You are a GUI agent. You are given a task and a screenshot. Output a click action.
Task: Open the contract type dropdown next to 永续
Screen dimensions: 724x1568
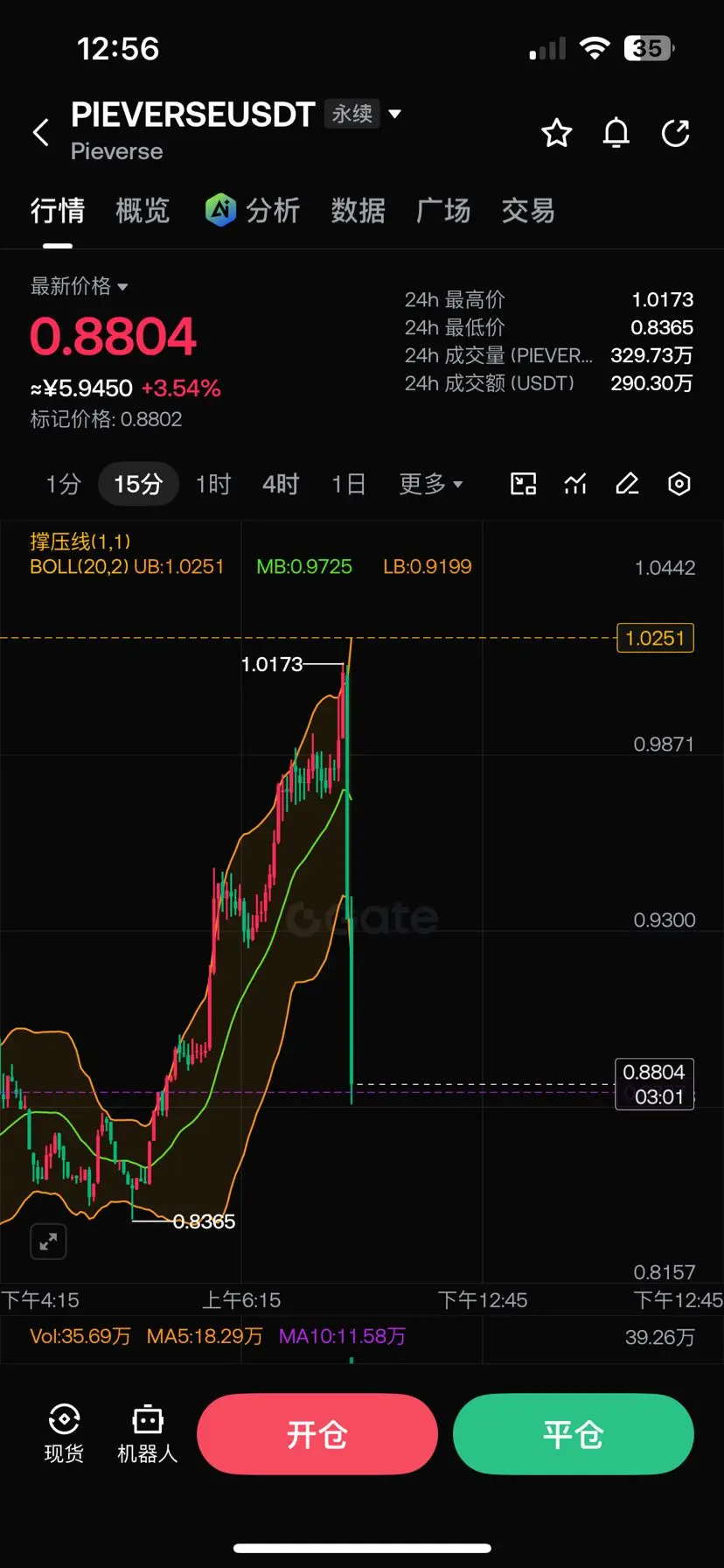click(x=394, y=114)
